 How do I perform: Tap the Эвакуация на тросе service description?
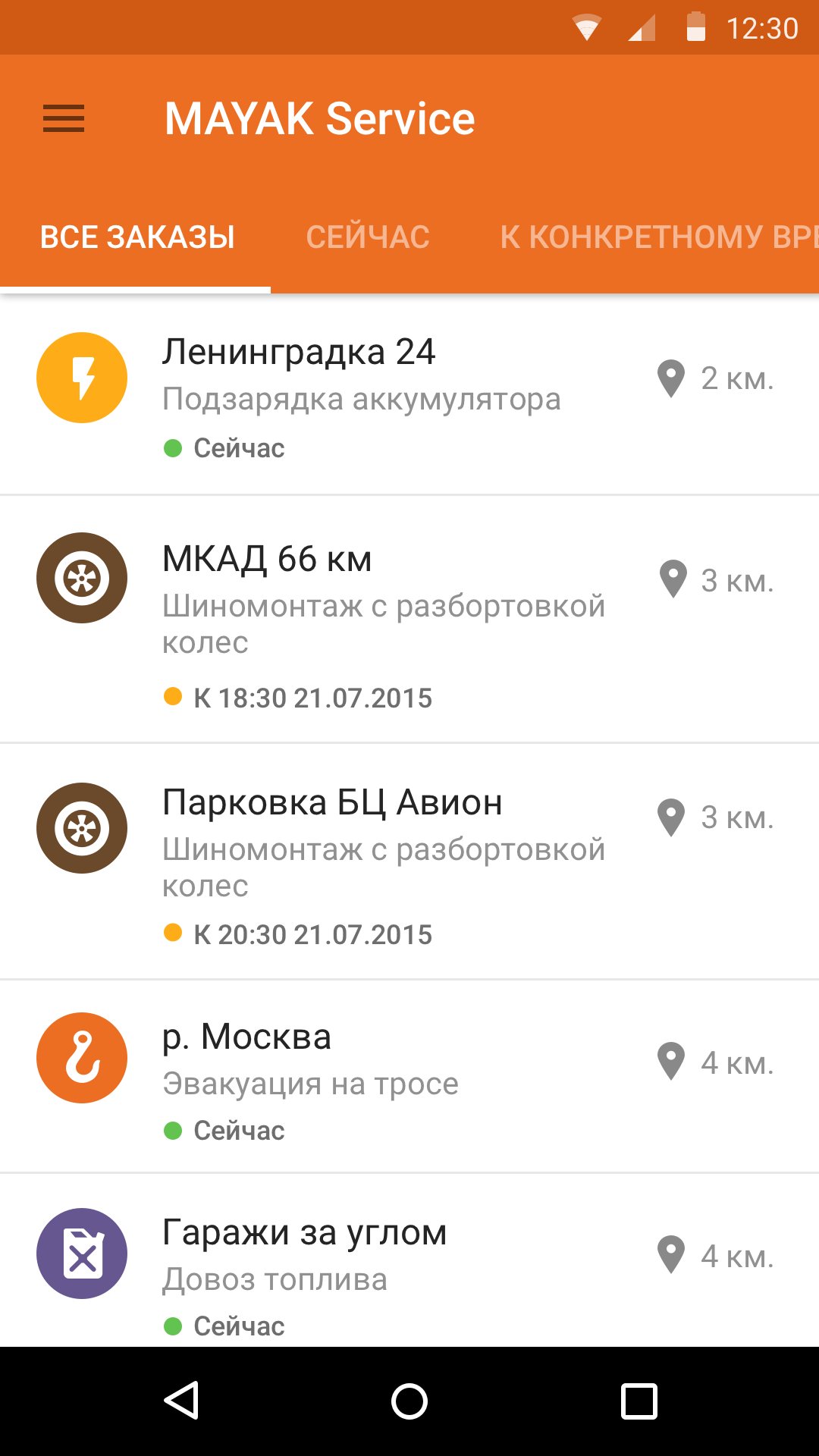[310, 1084]
